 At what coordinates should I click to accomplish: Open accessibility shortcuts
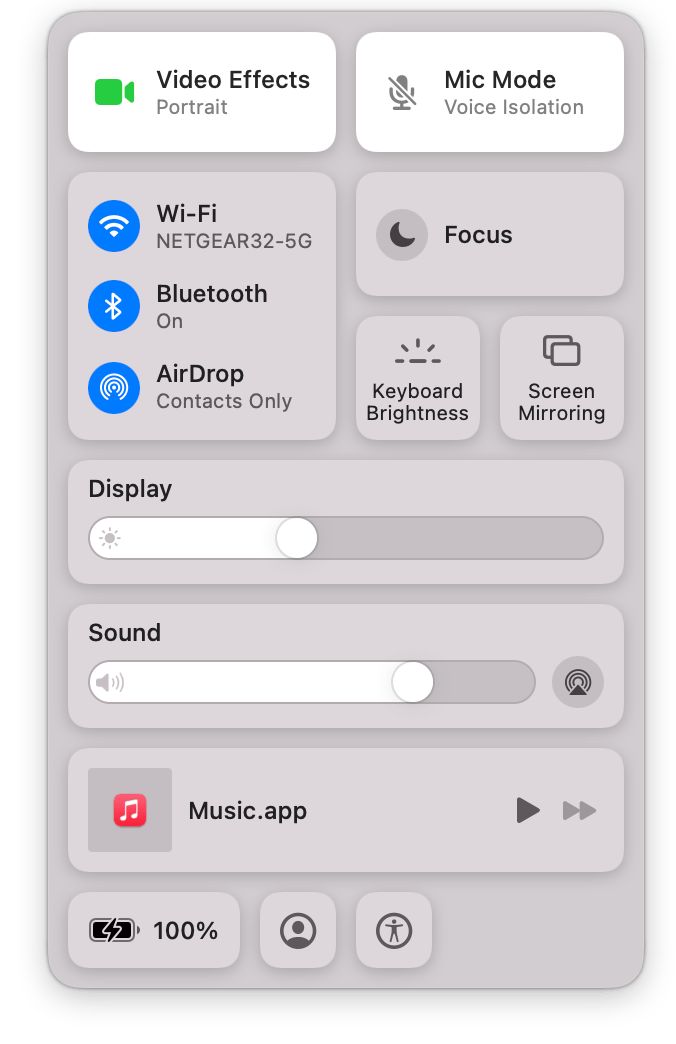click(x=394, y=931)
